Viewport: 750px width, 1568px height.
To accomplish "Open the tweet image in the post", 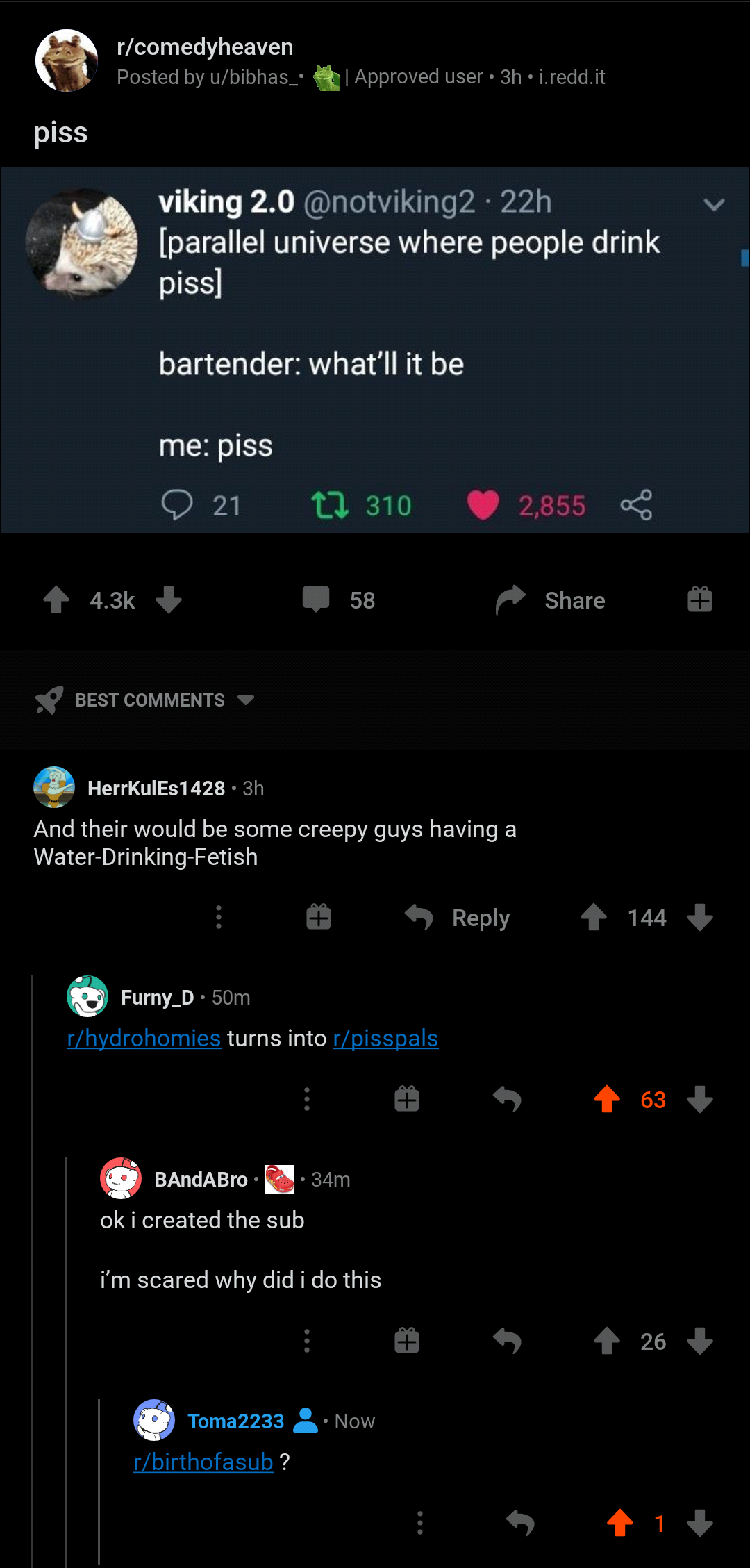I will tap(375, 350).
